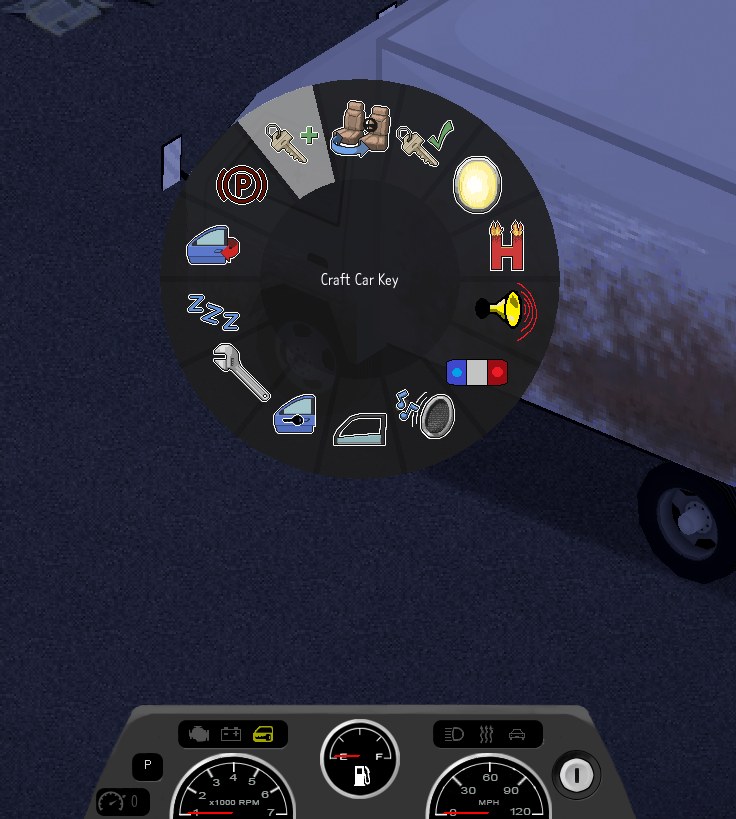Select the car key with green checkmark
The height and width of the screenshot is (819, 736).
coord(425,143)
